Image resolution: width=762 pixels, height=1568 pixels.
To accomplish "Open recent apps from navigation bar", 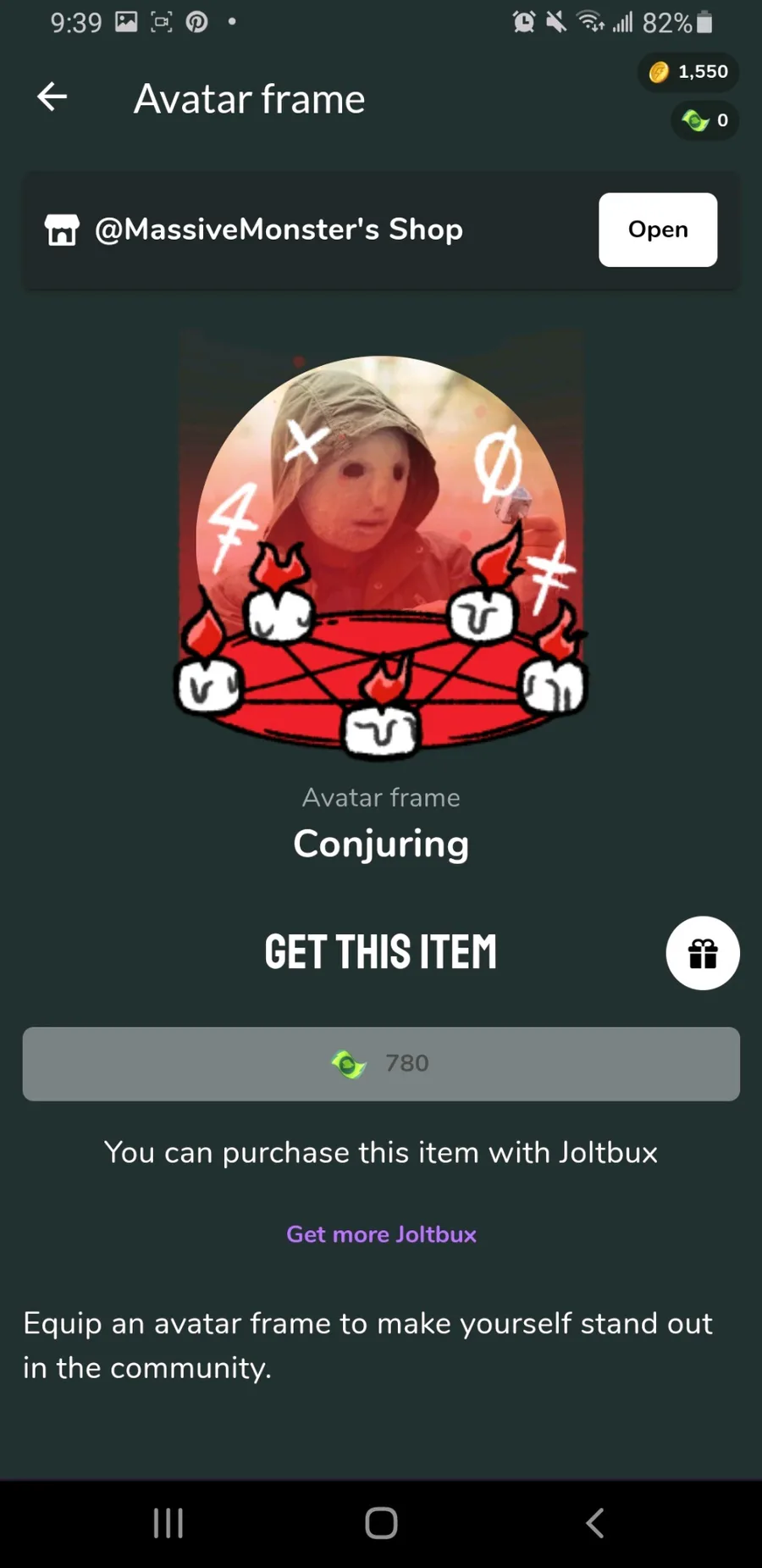I will [x=168, y=1522].
